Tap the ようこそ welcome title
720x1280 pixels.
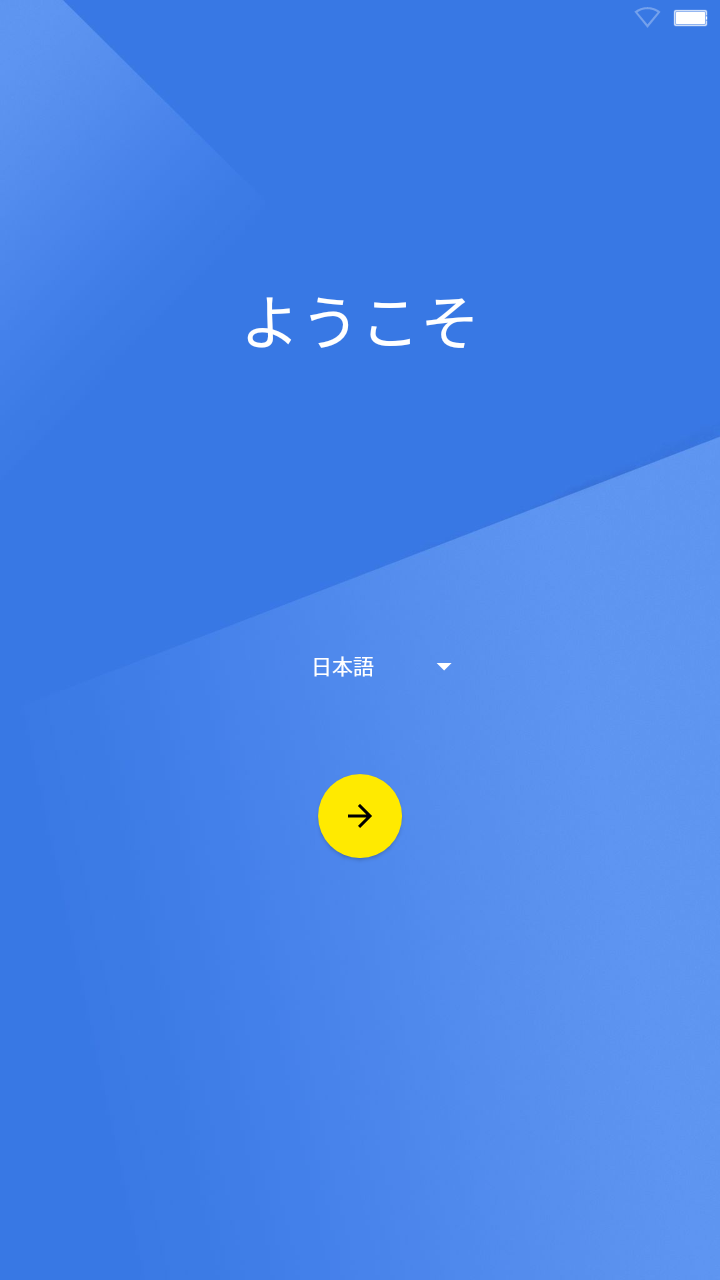tap(360, 322)
